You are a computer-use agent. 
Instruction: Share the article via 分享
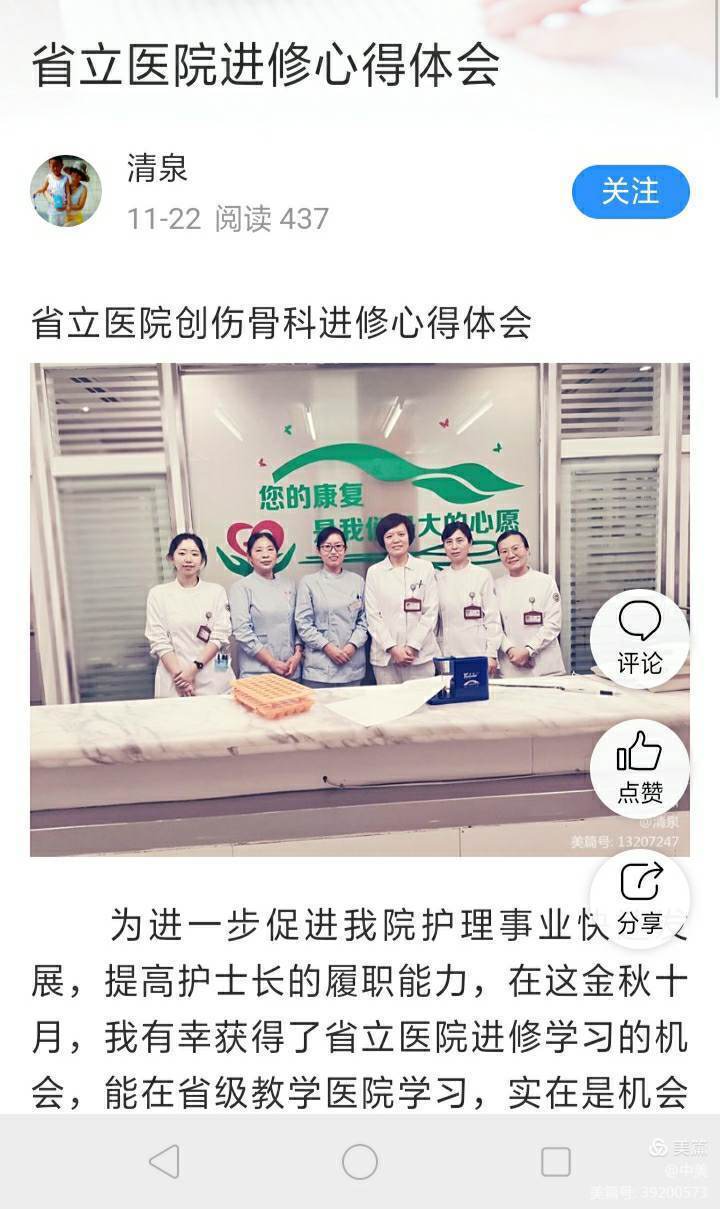pyautogui.click(x=639, y=898)
